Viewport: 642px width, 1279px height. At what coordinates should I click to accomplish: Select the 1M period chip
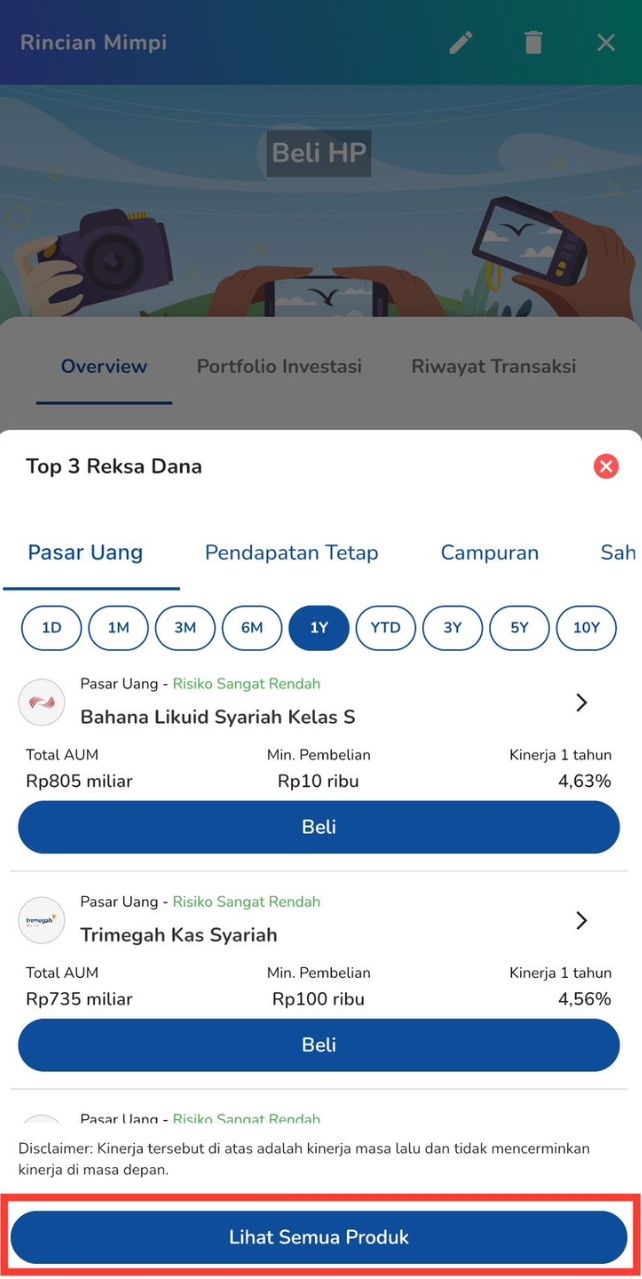[x=118, y=628]
